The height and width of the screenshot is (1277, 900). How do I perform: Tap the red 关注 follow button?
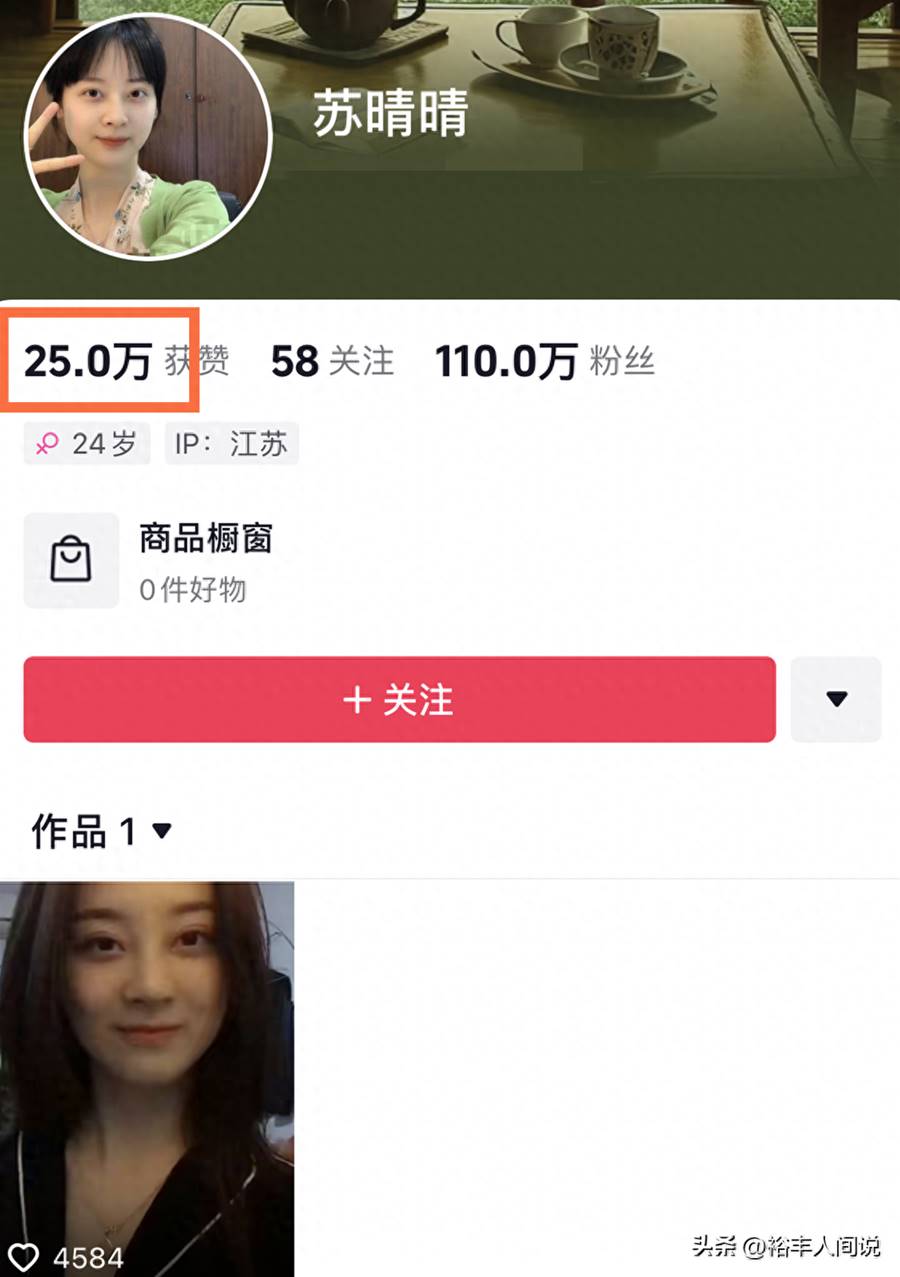[x=399, y=699]
